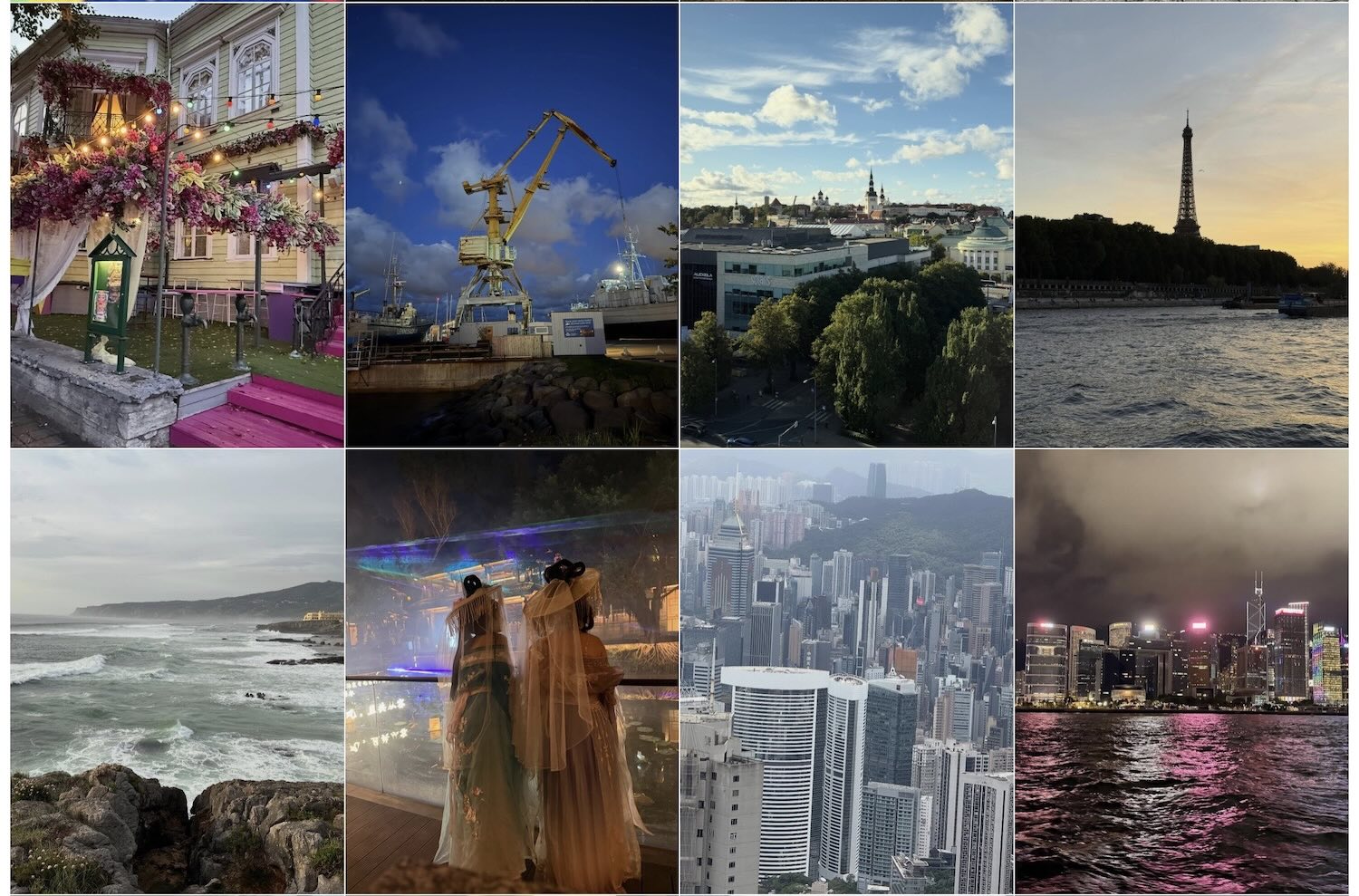Open the night harbor skyline photo with pink reflections
The image size is (1359, 896).
[1181, 672]
